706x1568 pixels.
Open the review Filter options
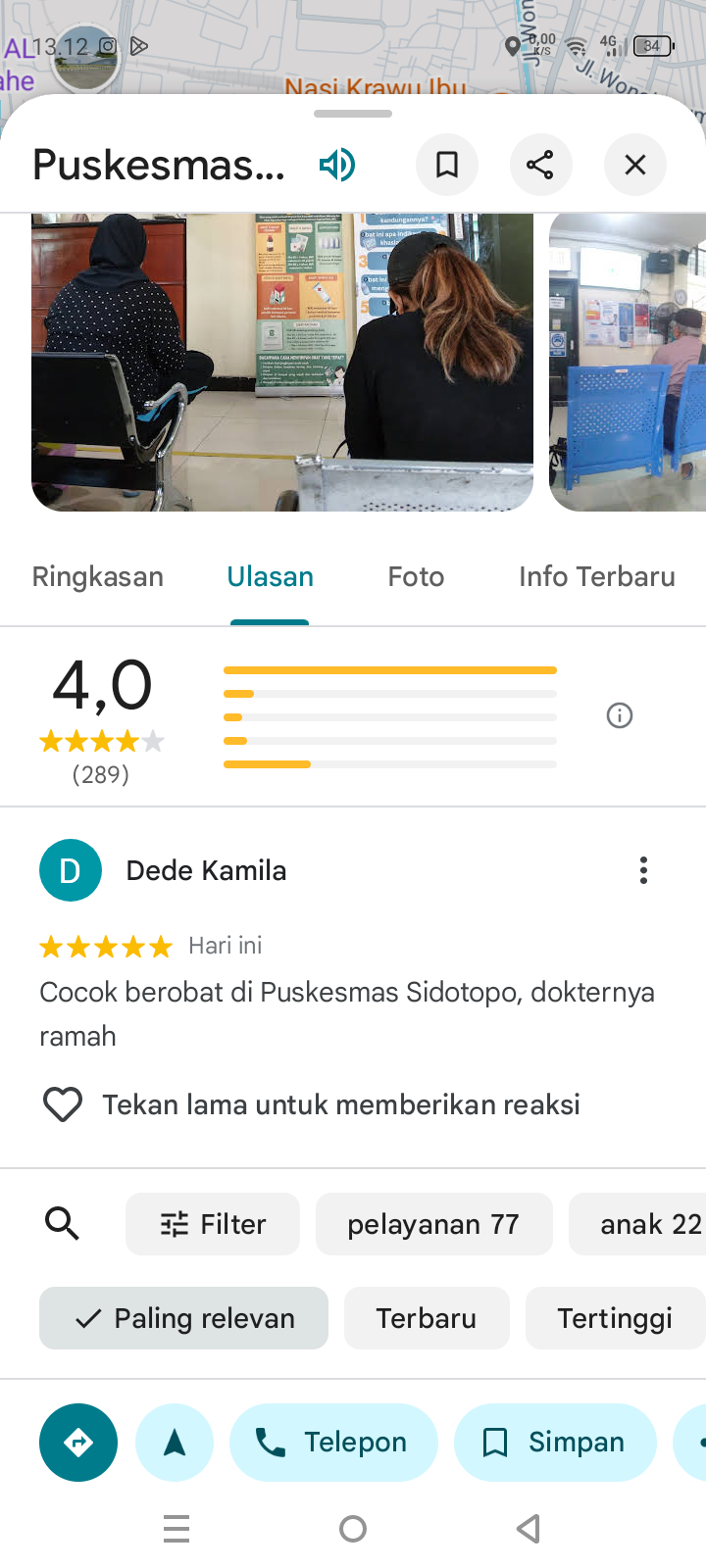tap(213, 1224)
